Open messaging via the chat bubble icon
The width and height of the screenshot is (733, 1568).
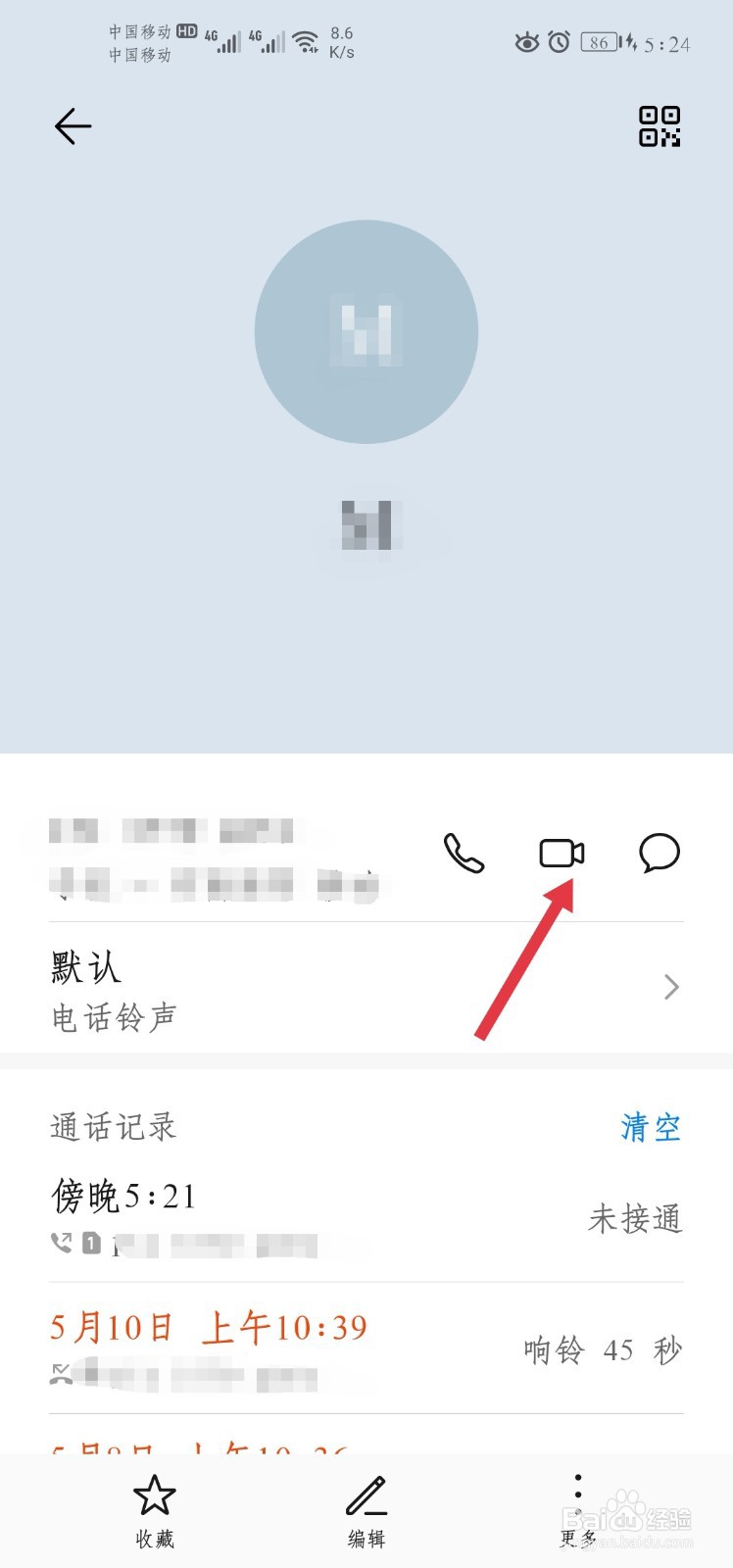click(x=658, y=854)
